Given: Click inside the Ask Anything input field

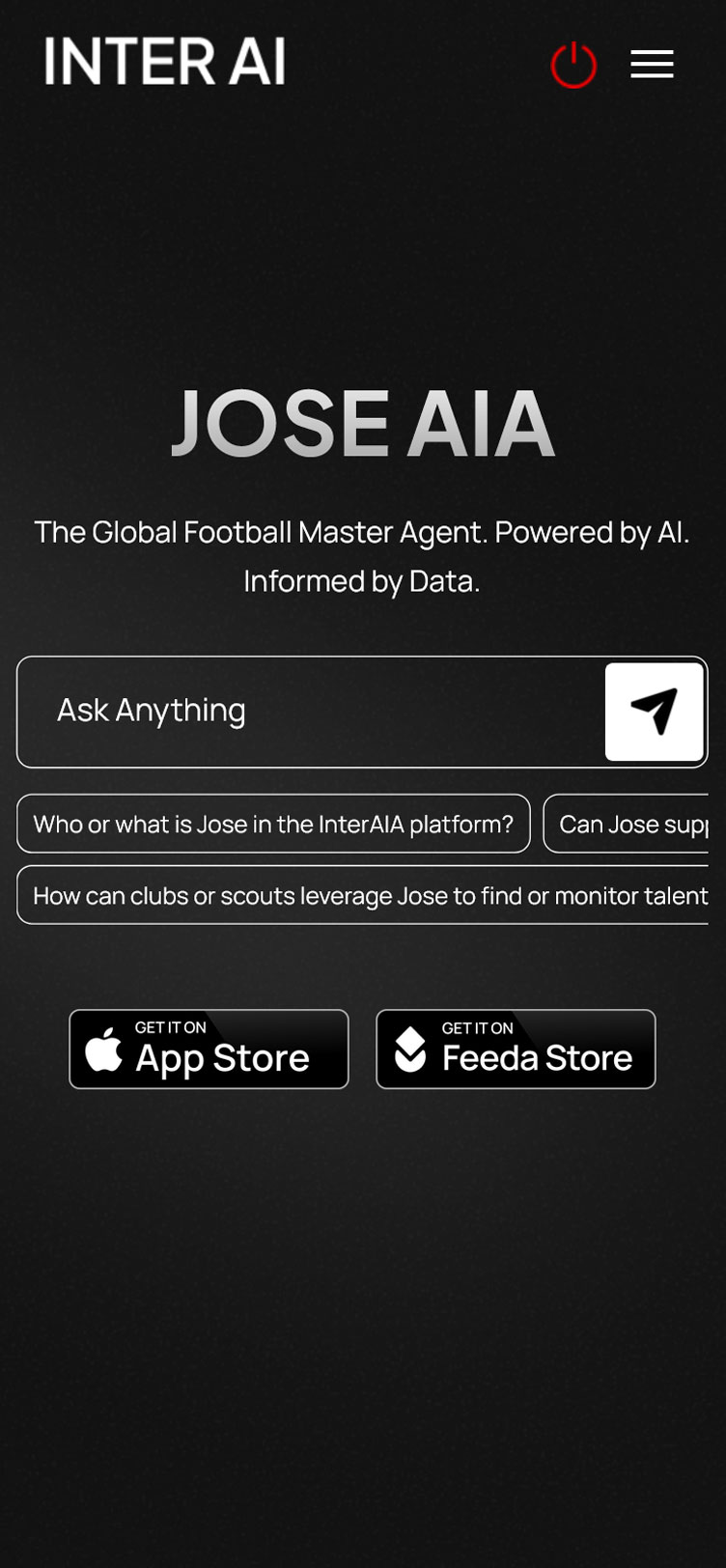Looking at the screenshot, I should pyautogui.click(x=290, y=712).
